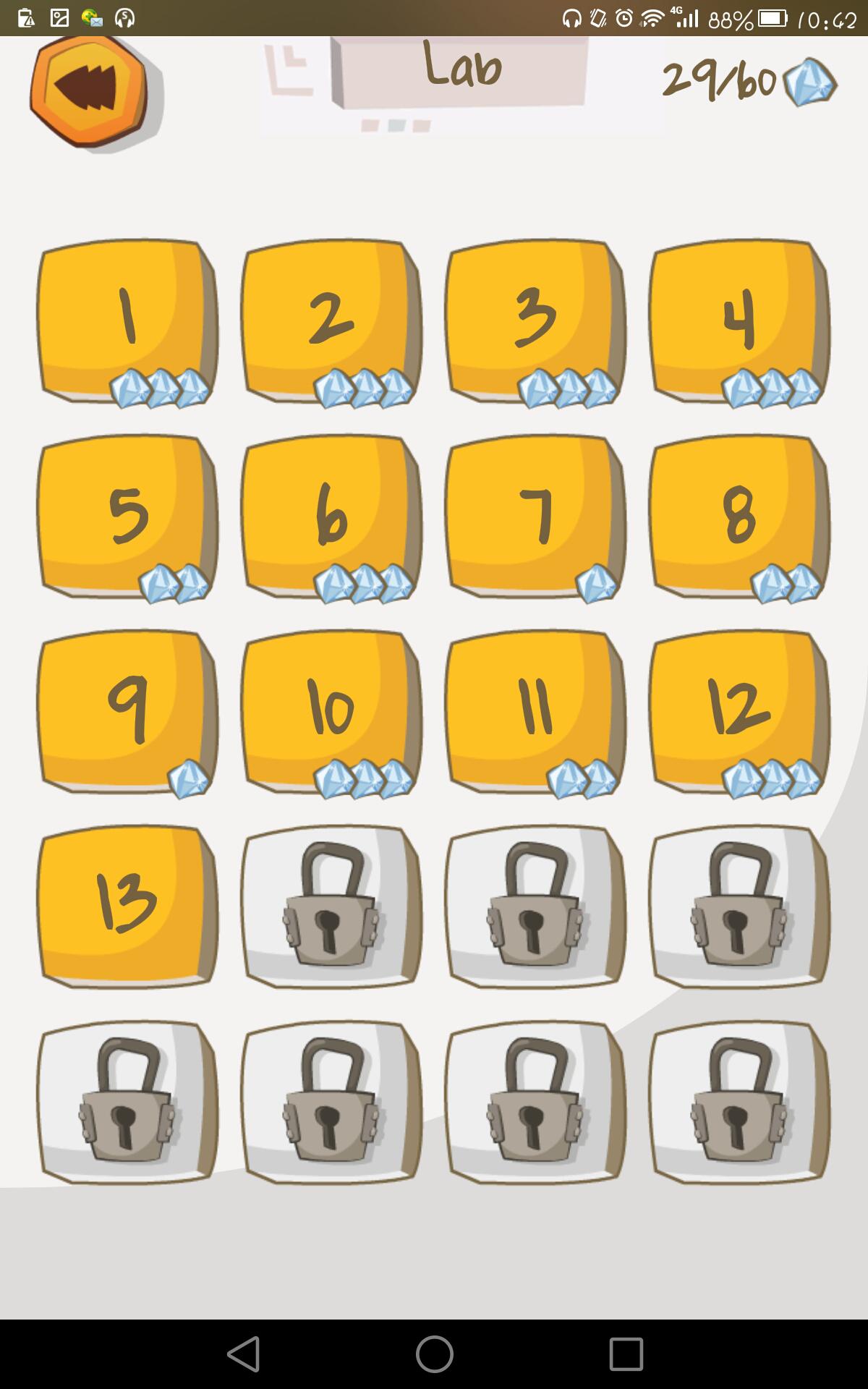The image size is (868, 1389).
Task: Choose level 6
Action: click(x=331, y=515)
